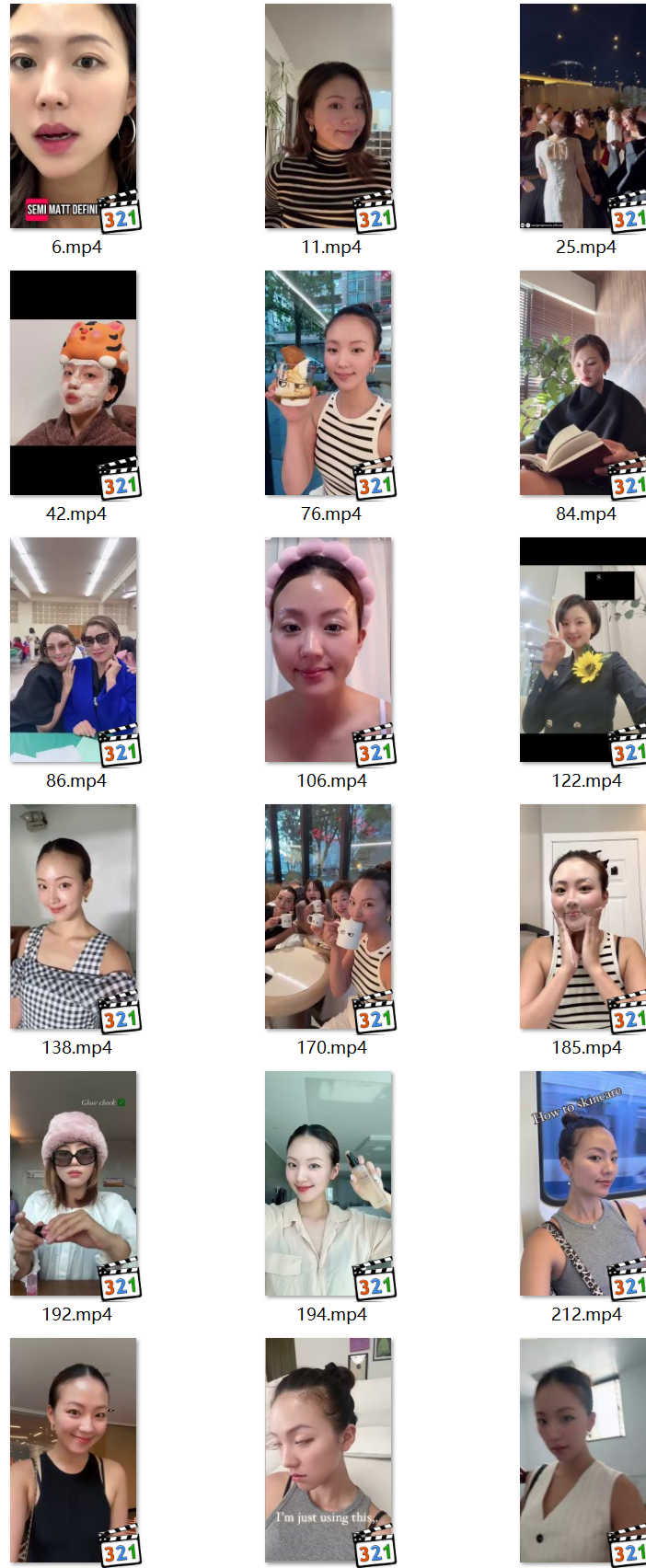Open 11.mp4 video
Viewport: 646px width, 1568px height.
tap(329, 117)
